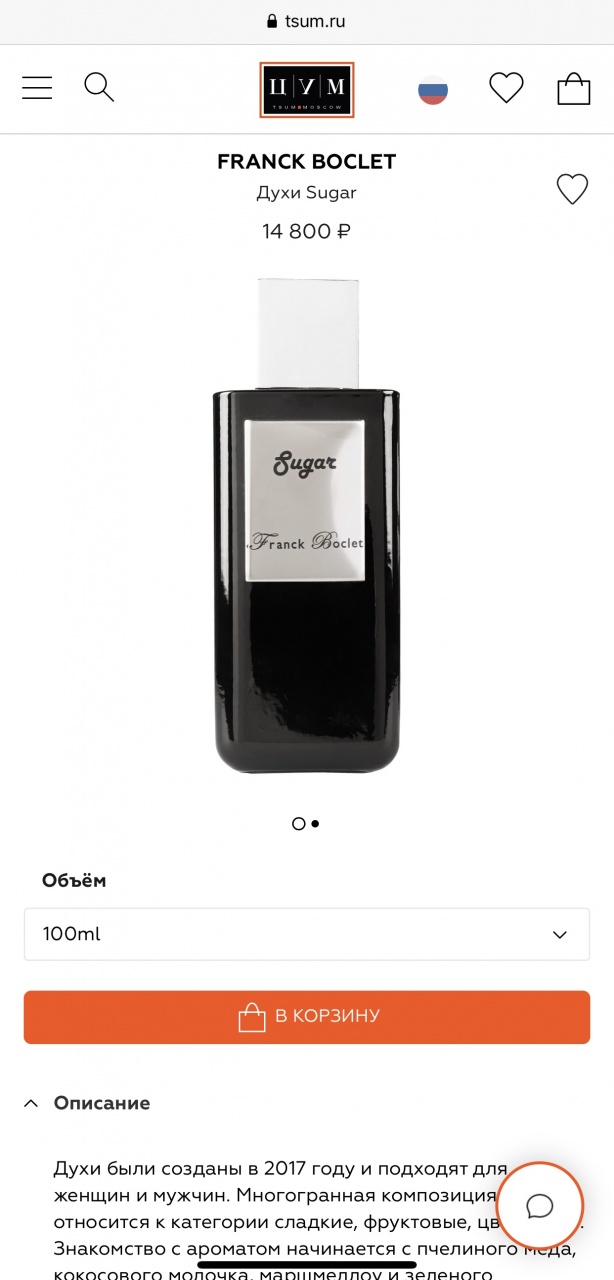The height and width of the screenshot is (1280, 614).
Task: Add Sugar perfume to favorites
Action: (572, 189)
